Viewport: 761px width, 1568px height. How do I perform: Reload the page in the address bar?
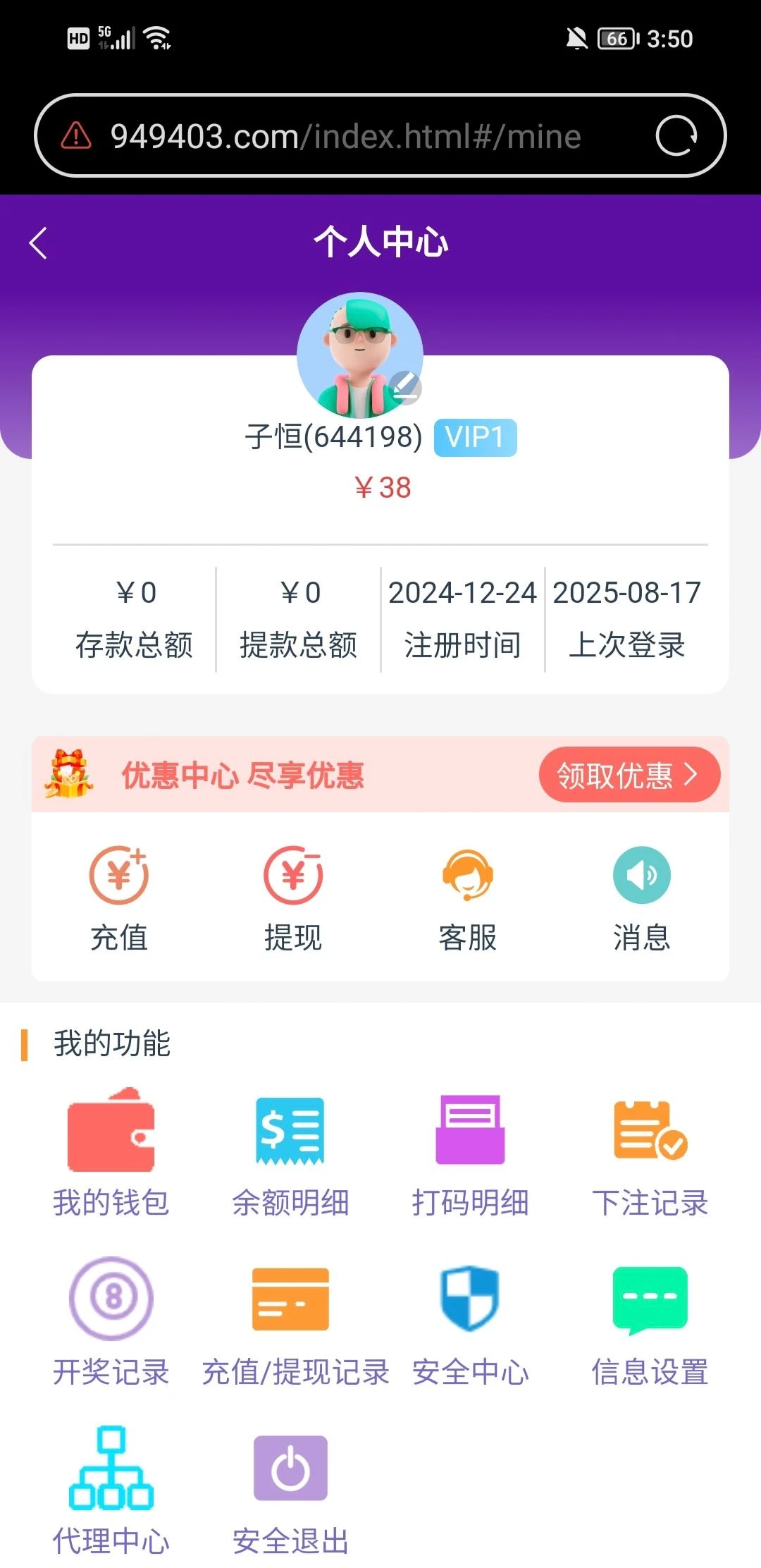pos(676,135)
